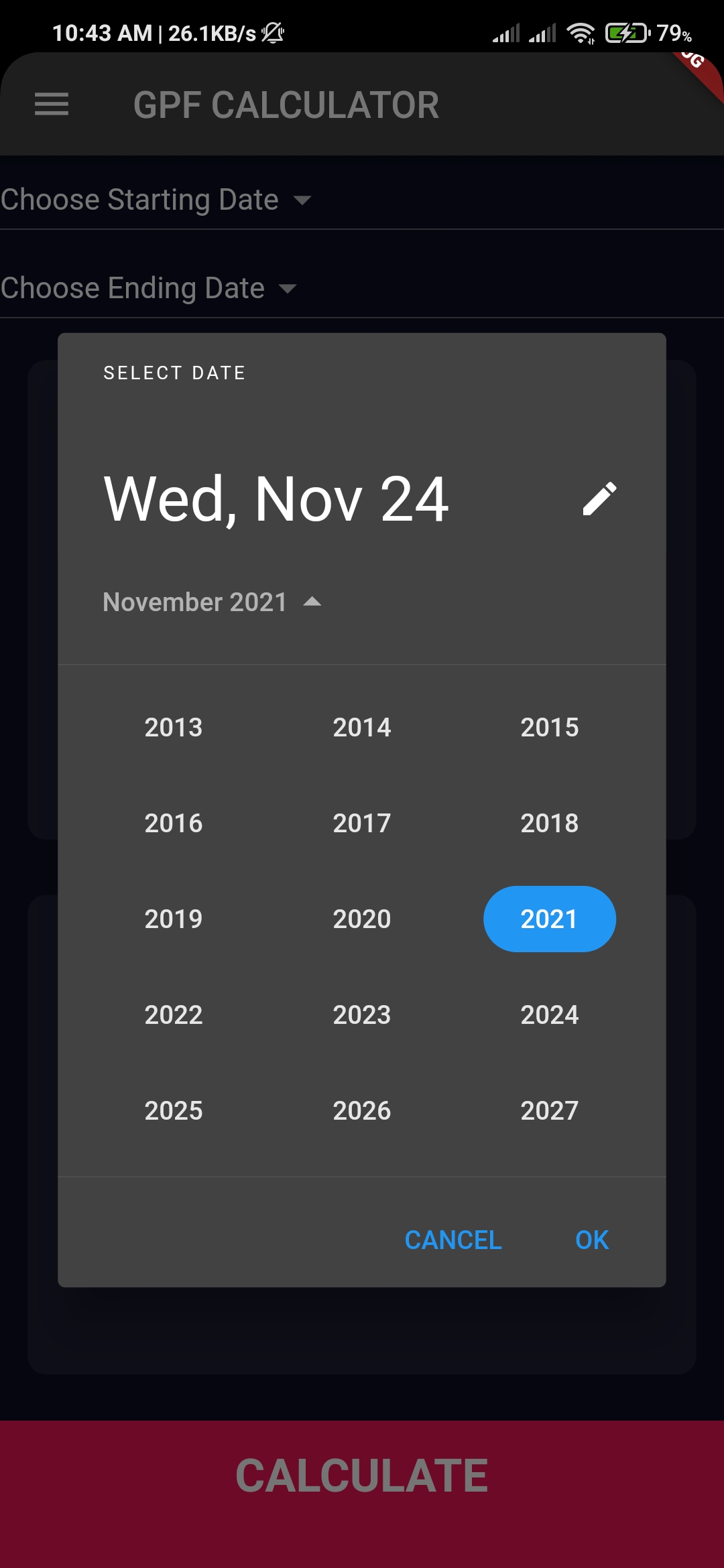Select year 2014
724x1568 pixels.
coord(362,728)
